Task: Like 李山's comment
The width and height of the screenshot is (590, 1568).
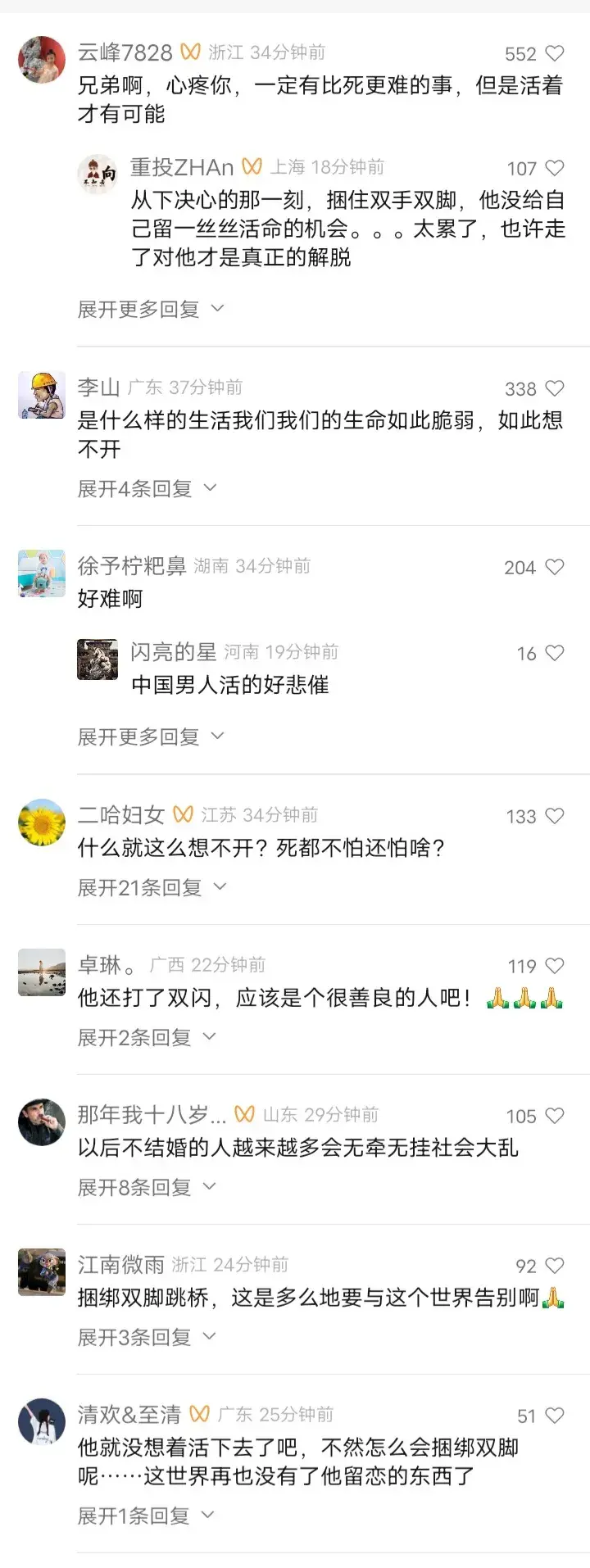Action: pos(555,389)
